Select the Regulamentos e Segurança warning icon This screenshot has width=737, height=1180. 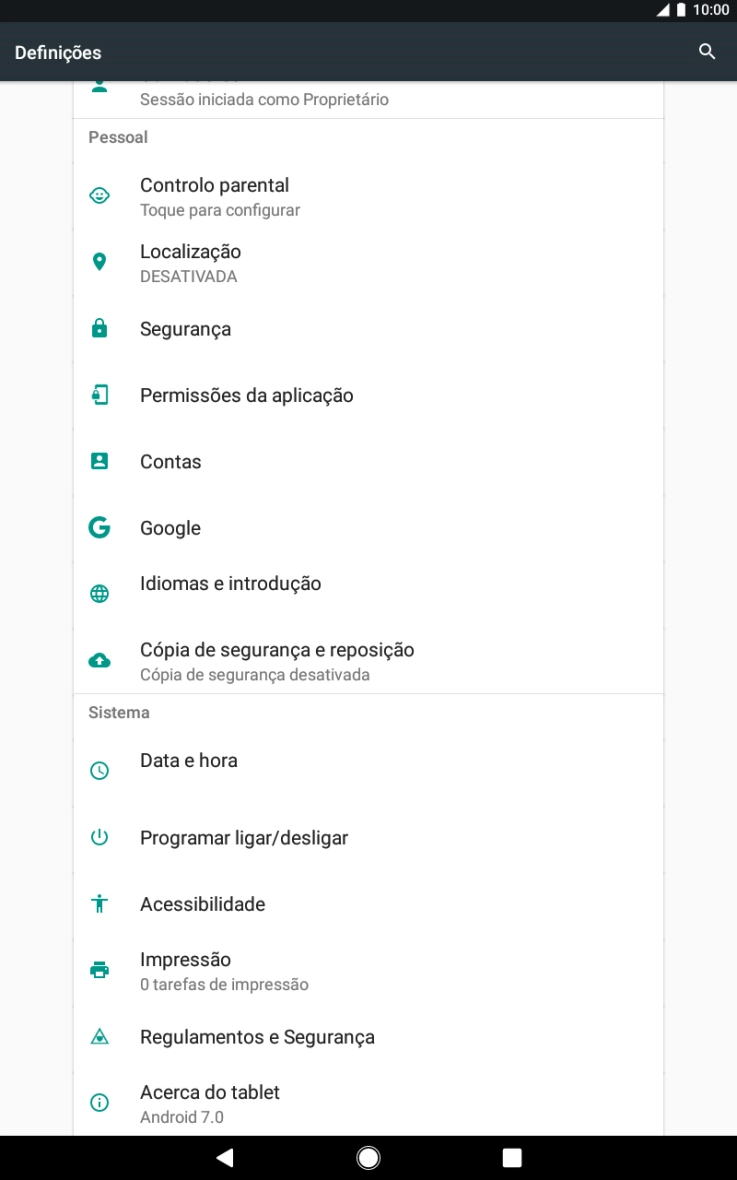(x=99, y=1037)
